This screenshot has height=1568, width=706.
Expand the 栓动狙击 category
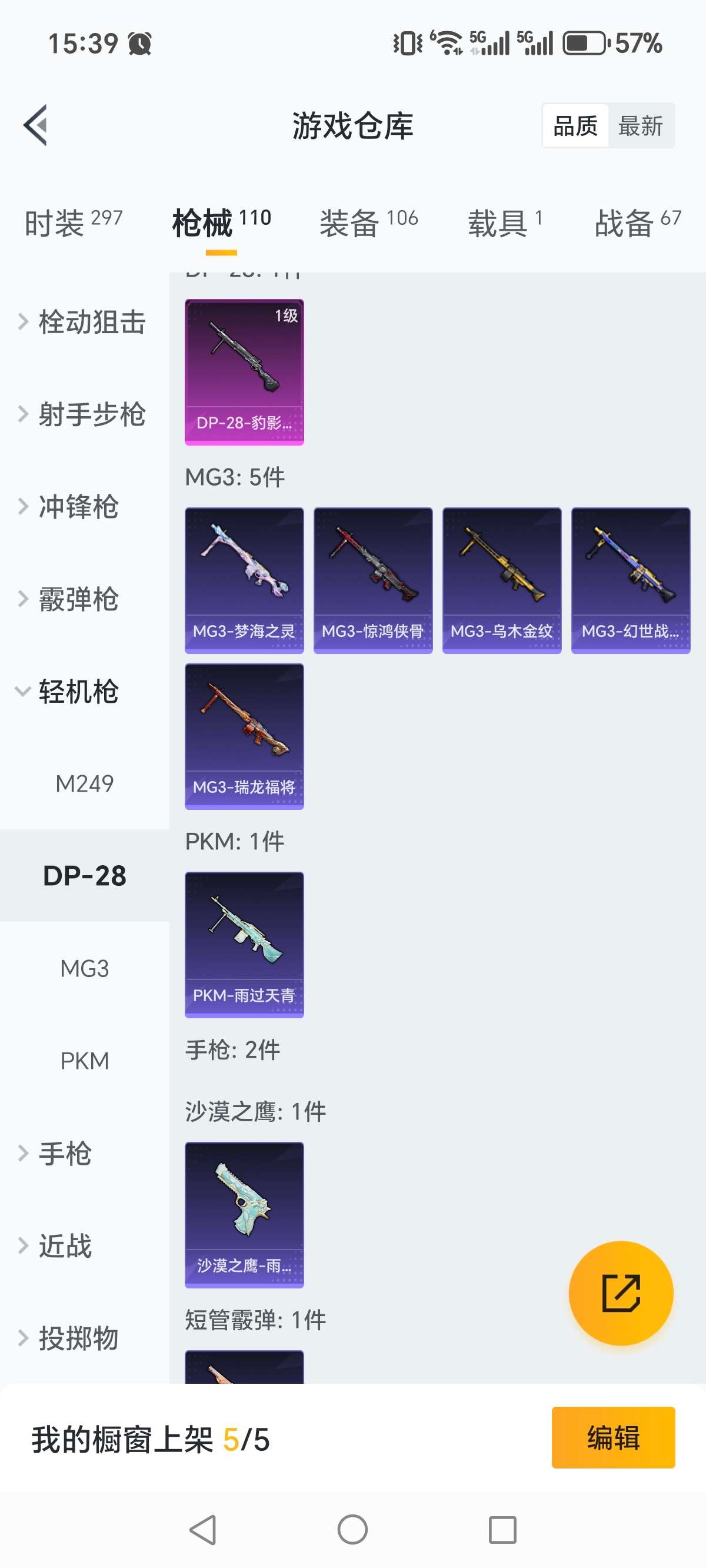point(84,321)
